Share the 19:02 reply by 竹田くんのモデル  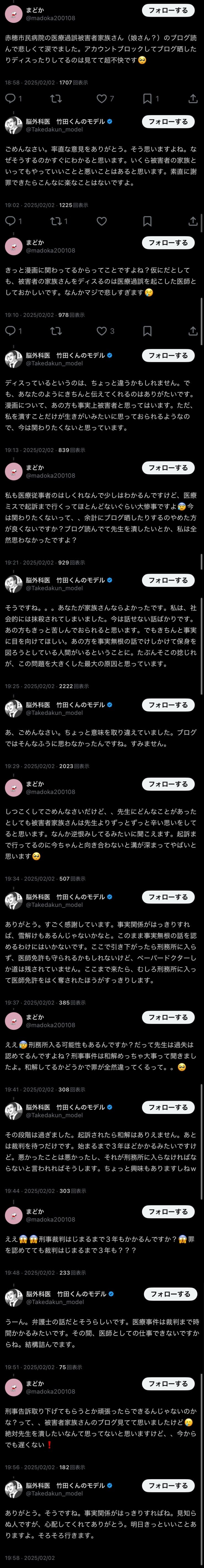pos(193,221)
